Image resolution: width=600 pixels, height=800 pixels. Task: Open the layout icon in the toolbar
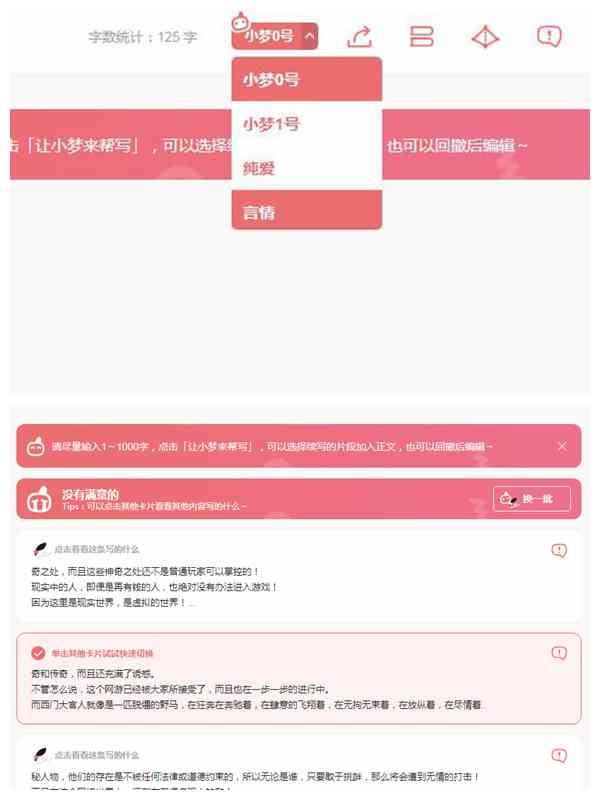[x=422, y=37]
